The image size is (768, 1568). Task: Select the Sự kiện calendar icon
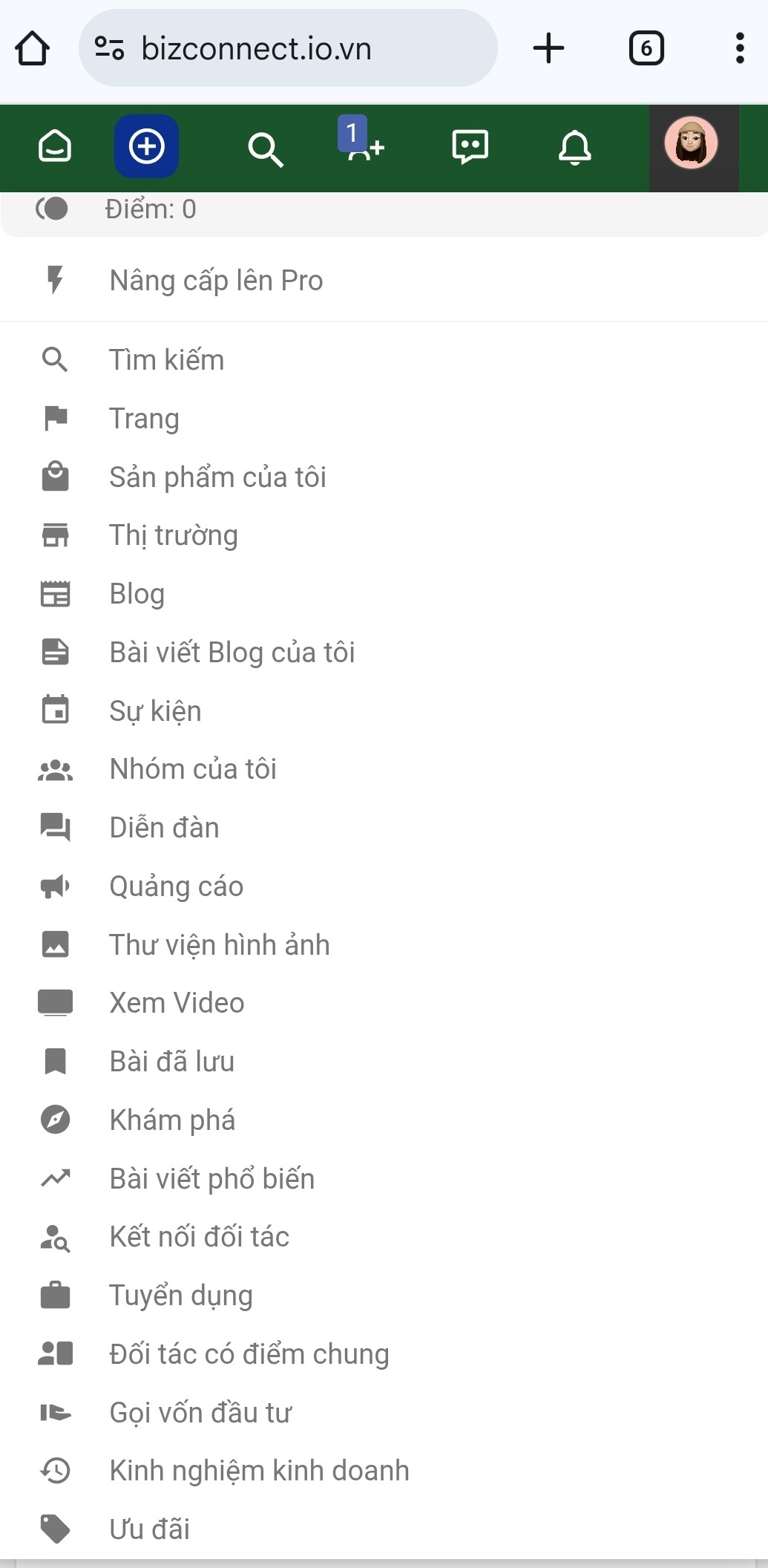[x=56, y=710]
